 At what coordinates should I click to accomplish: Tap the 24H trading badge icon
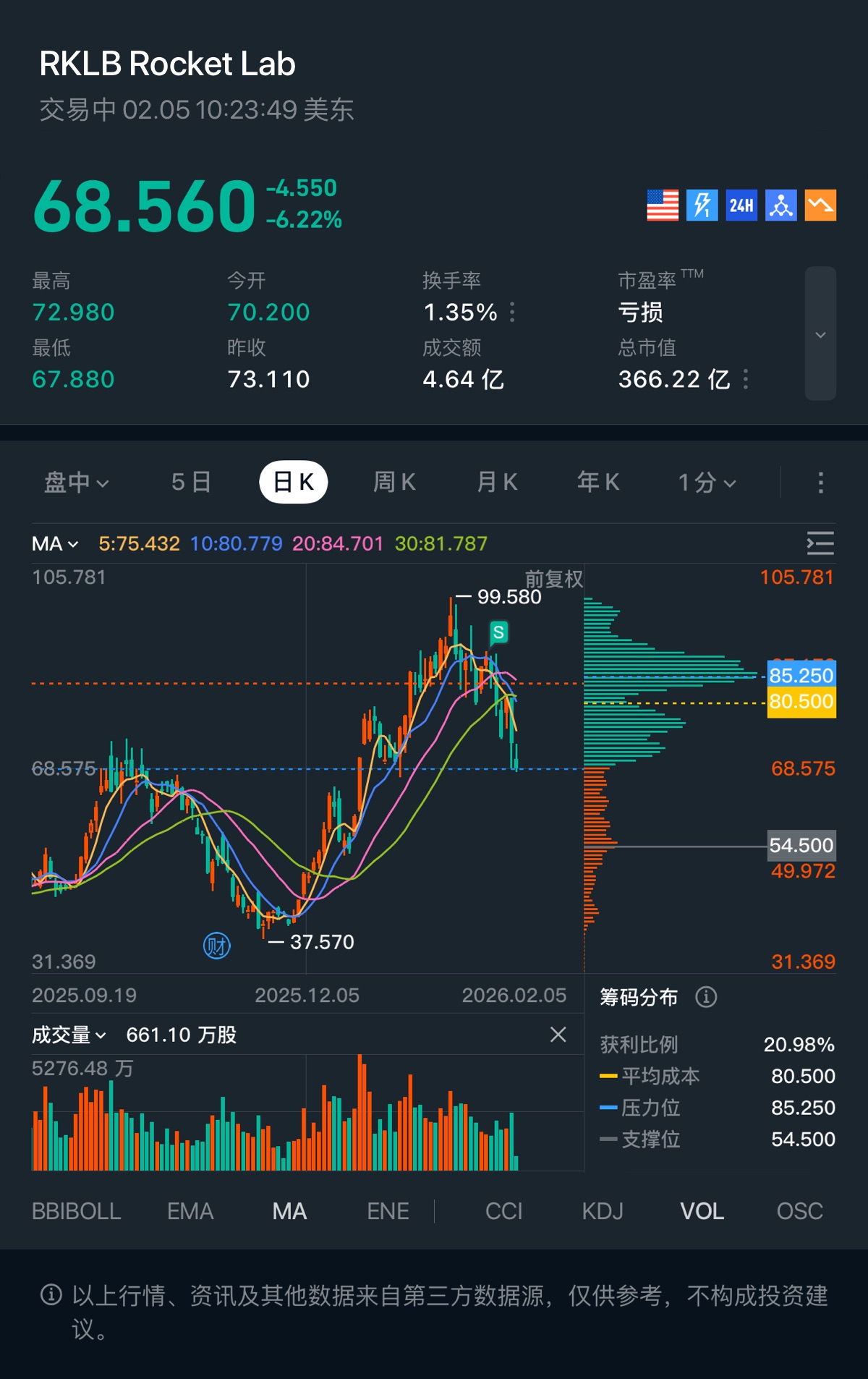[741, 205]
